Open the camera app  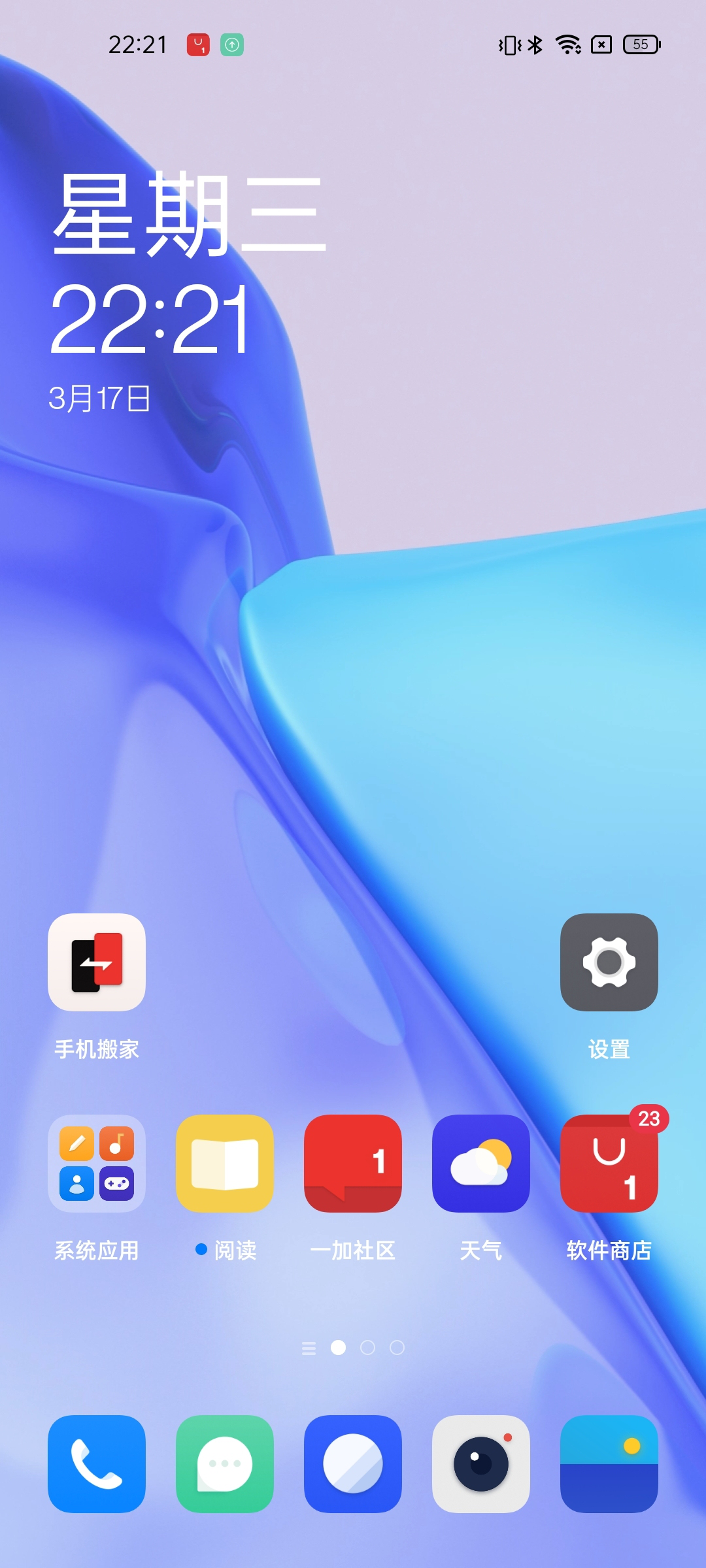pyautogui.click(x=481, y=1464)
